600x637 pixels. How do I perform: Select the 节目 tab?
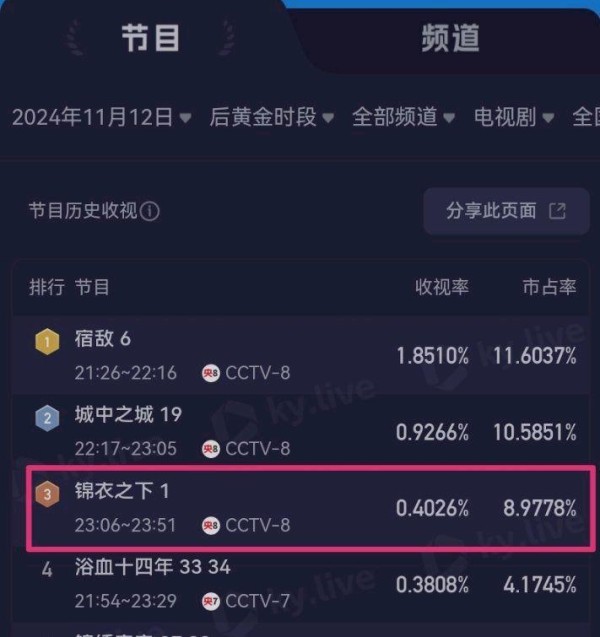tap(151, 37)
